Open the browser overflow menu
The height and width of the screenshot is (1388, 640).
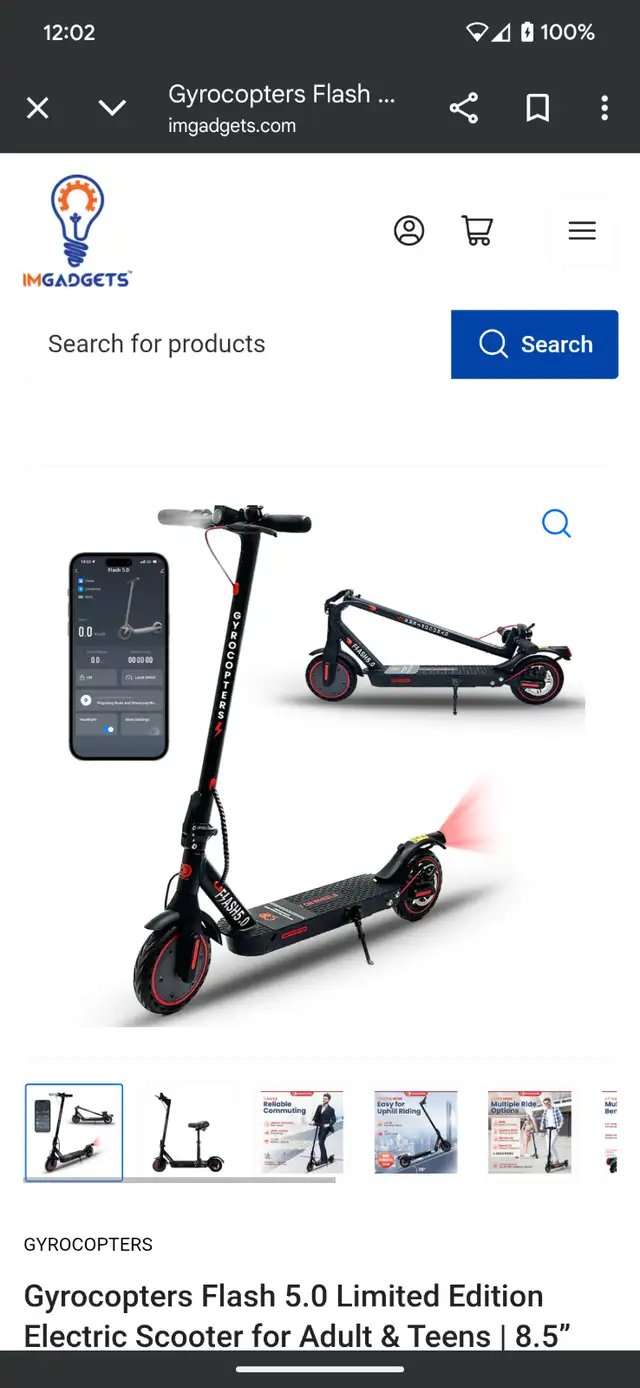604,108
